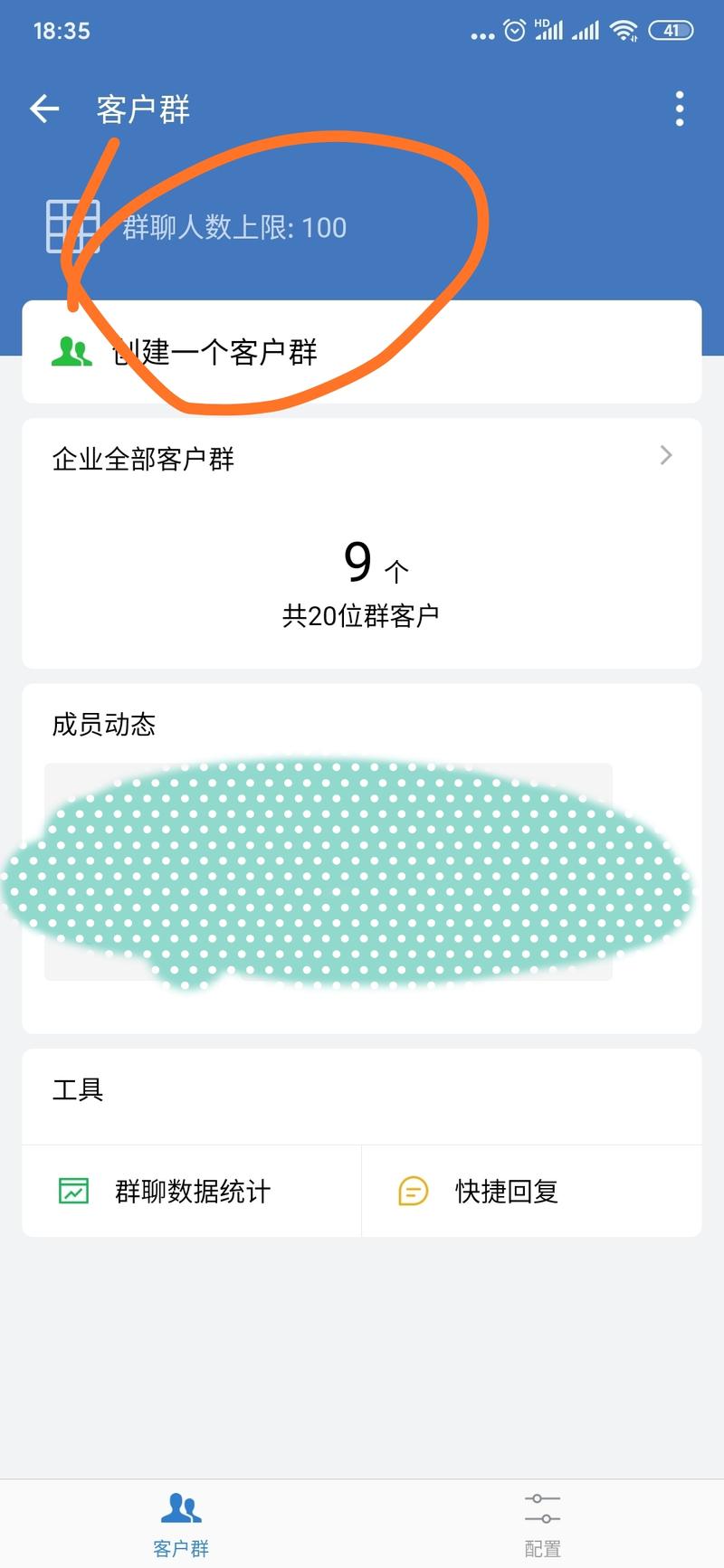This screenshot has width=724, height=1568.
Task: Expand 企业全部客户群 via right chevron
Action: tap(665, 455)
